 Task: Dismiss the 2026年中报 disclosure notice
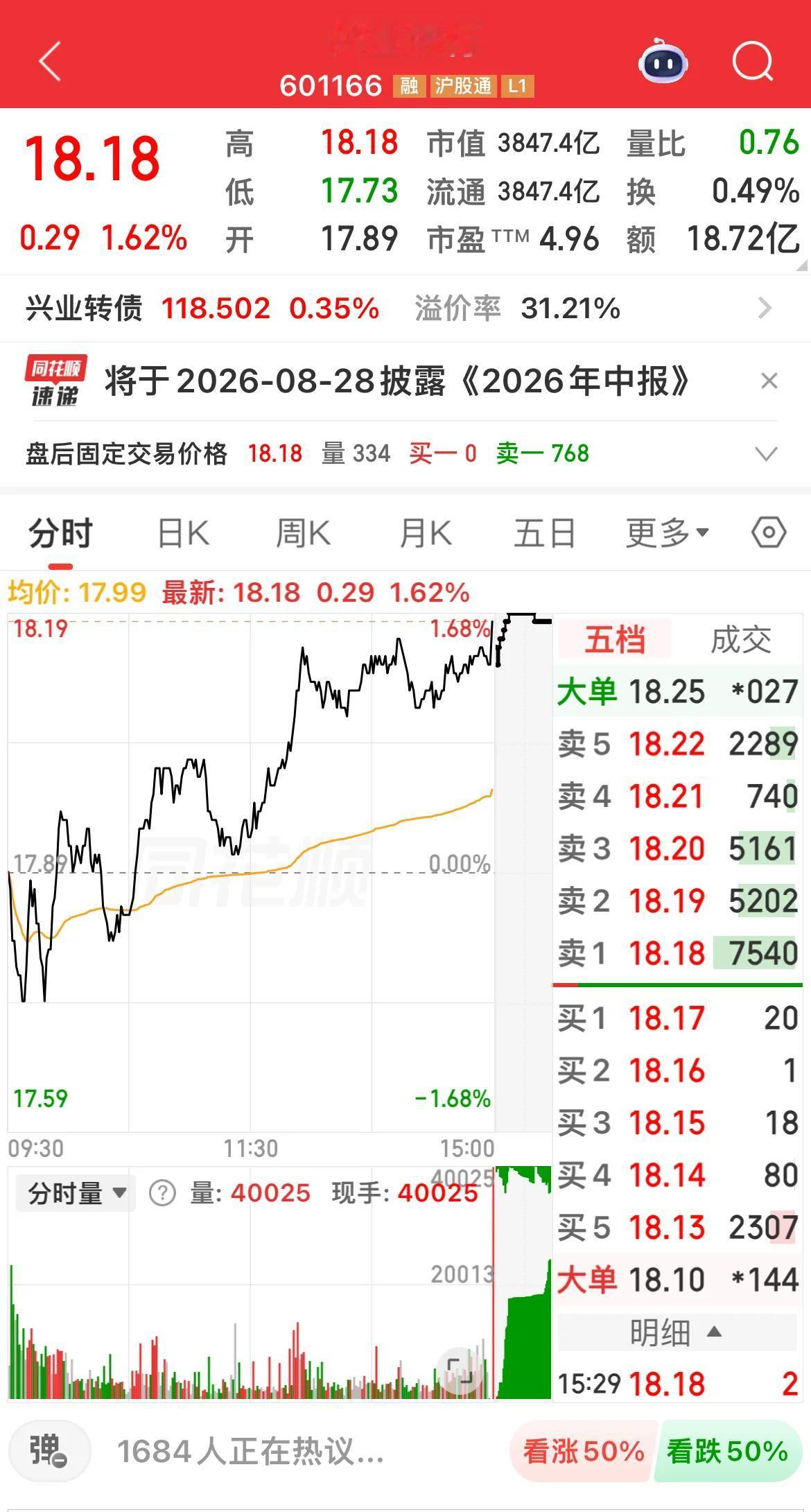(x=769, y=381)
